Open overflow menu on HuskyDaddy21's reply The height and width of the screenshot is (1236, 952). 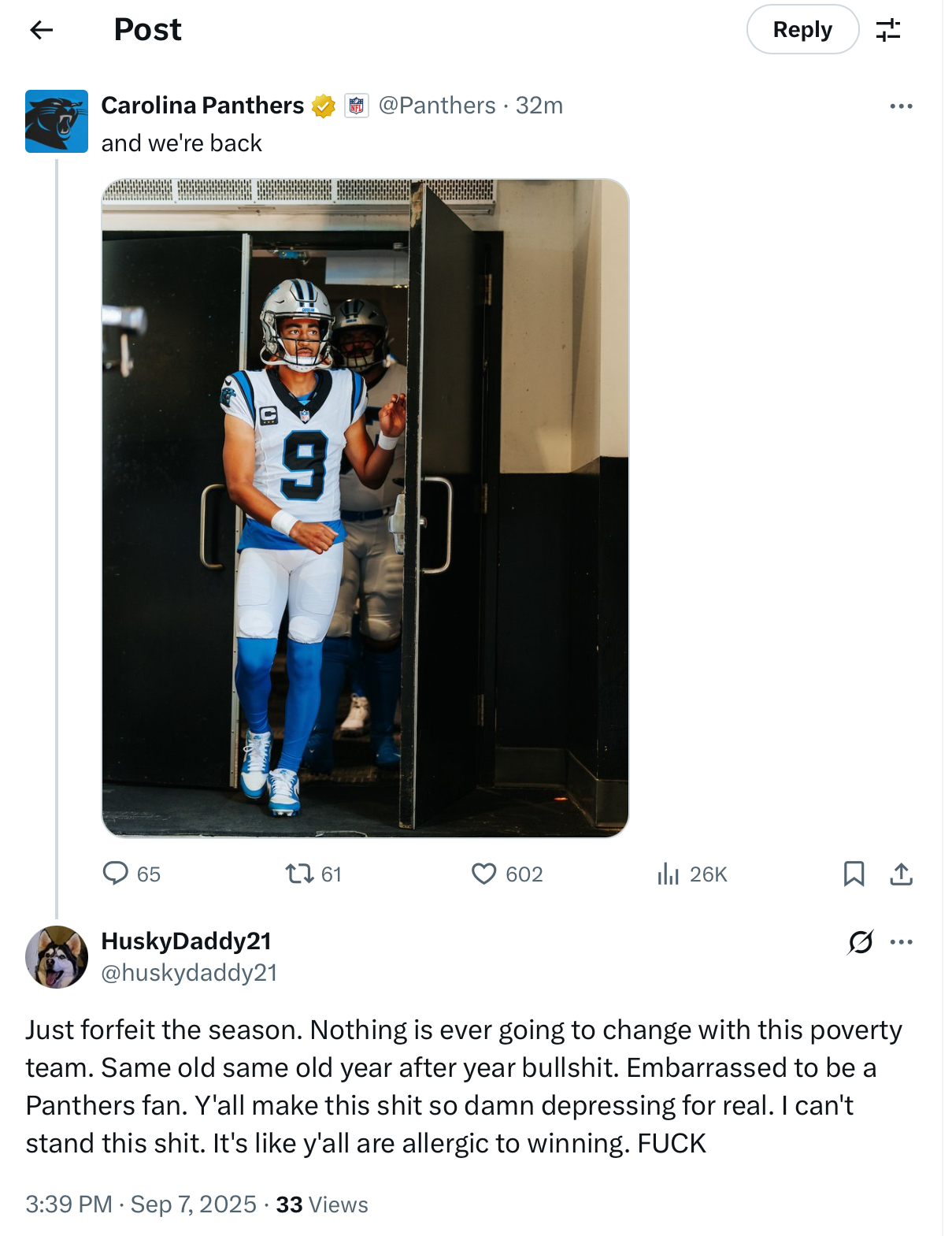(x=901, y=942)
